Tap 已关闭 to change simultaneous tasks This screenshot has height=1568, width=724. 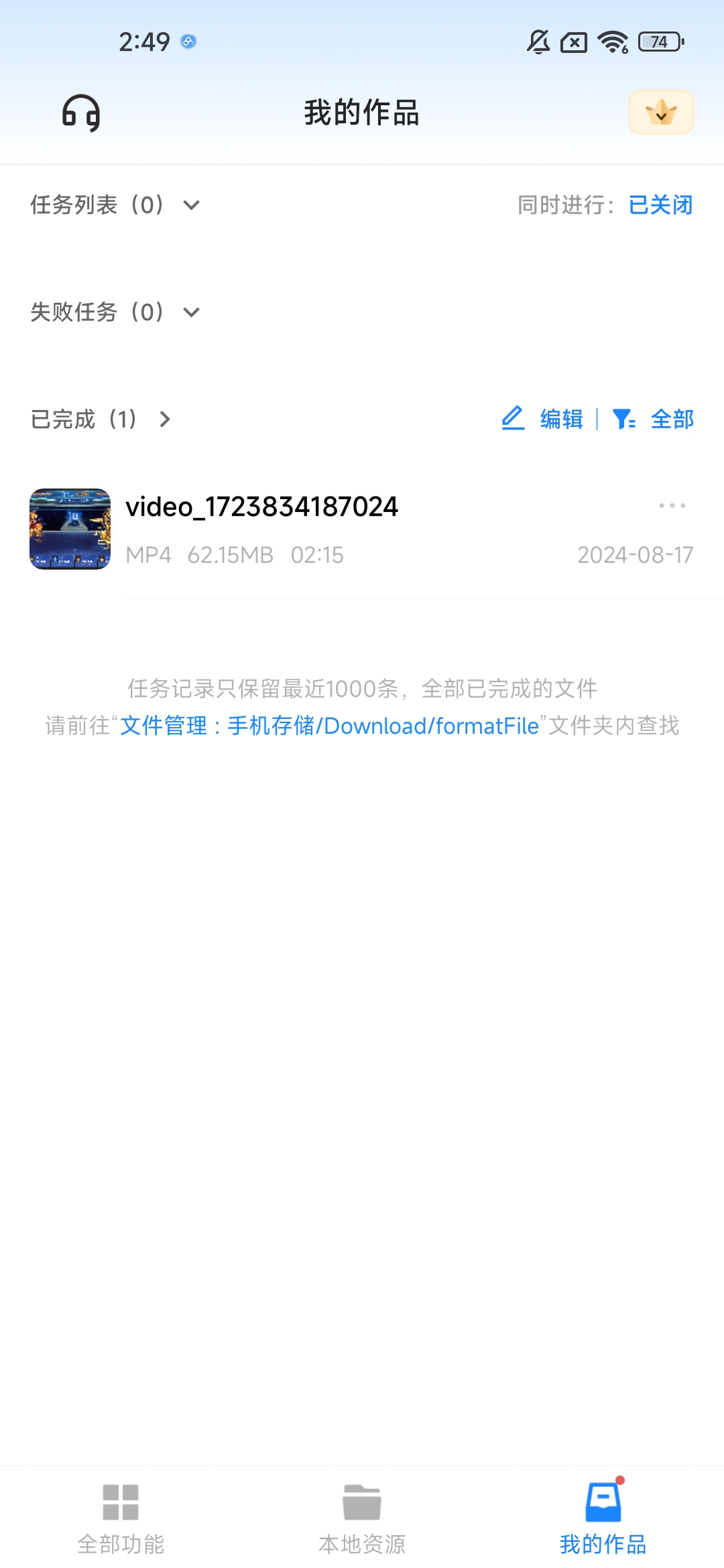pyautogui.click(x=660, y=205)
